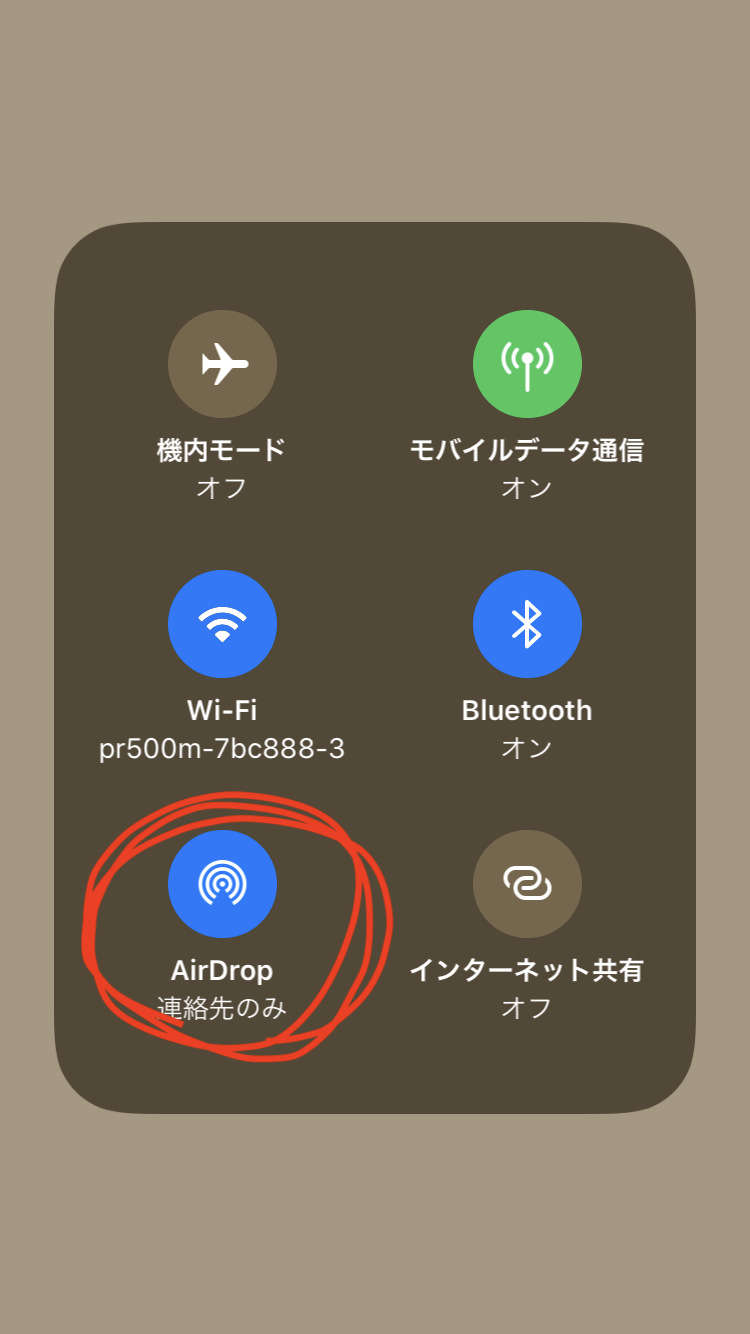Screen dimensions: 750x1334
Task: Turn on Airplane Mode (機内モード)
Action: [x=222, y=364]
